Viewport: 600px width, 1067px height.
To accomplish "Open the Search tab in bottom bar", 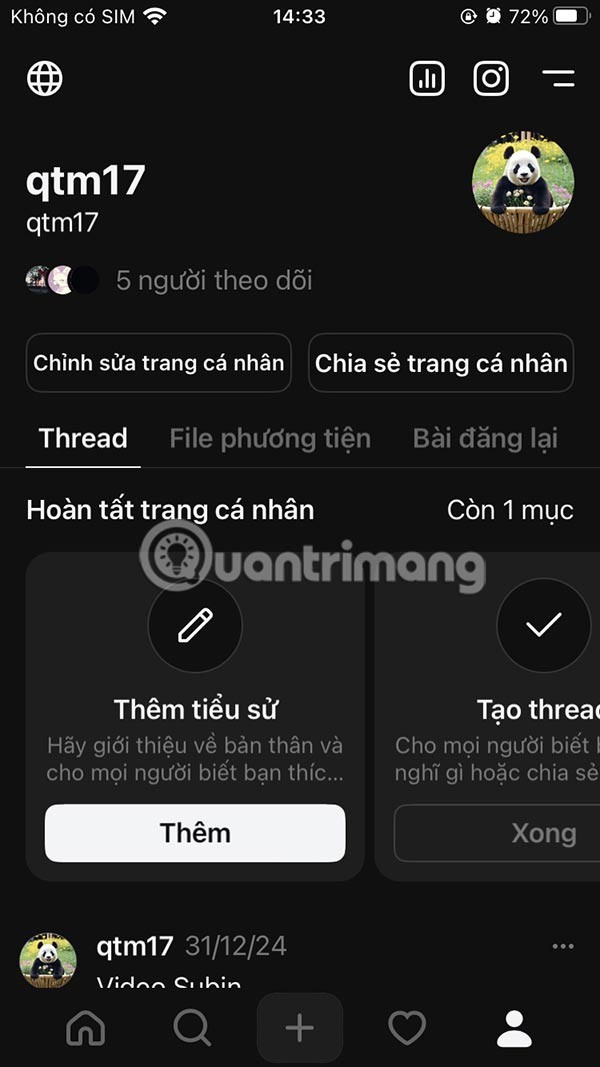I will click(x=192, y=1028).
